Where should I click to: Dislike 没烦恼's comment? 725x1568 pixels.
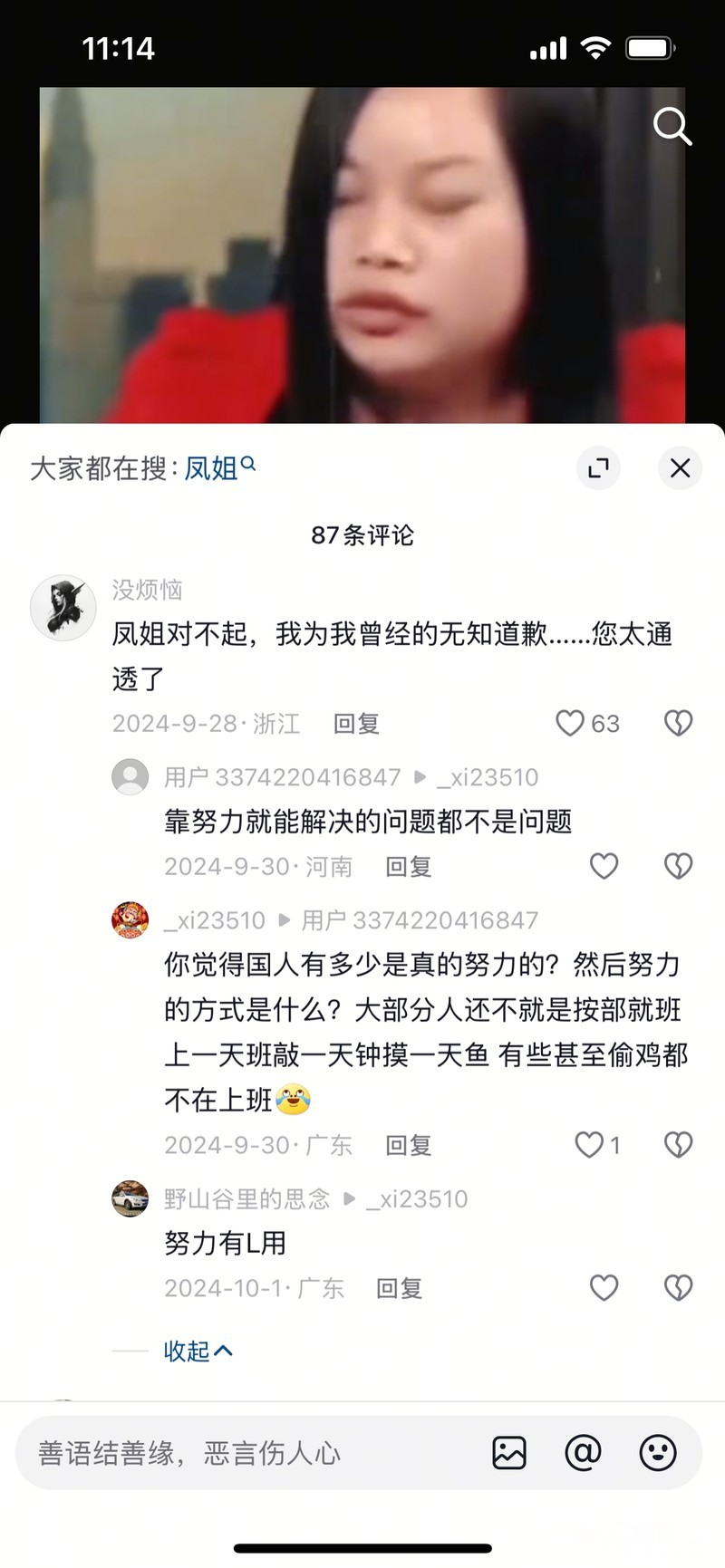678,723
